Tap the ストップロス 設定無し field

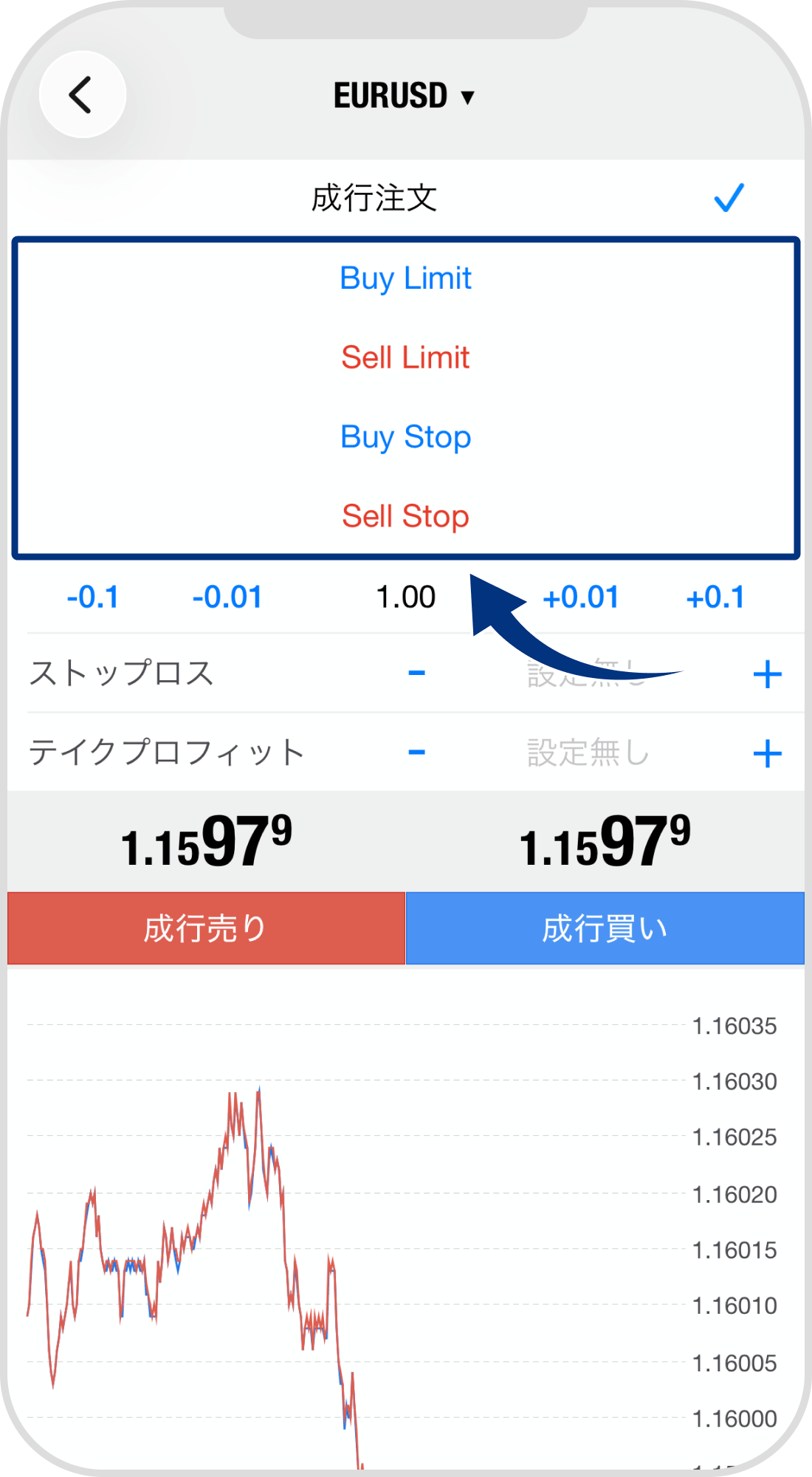[x=583, y=674]
